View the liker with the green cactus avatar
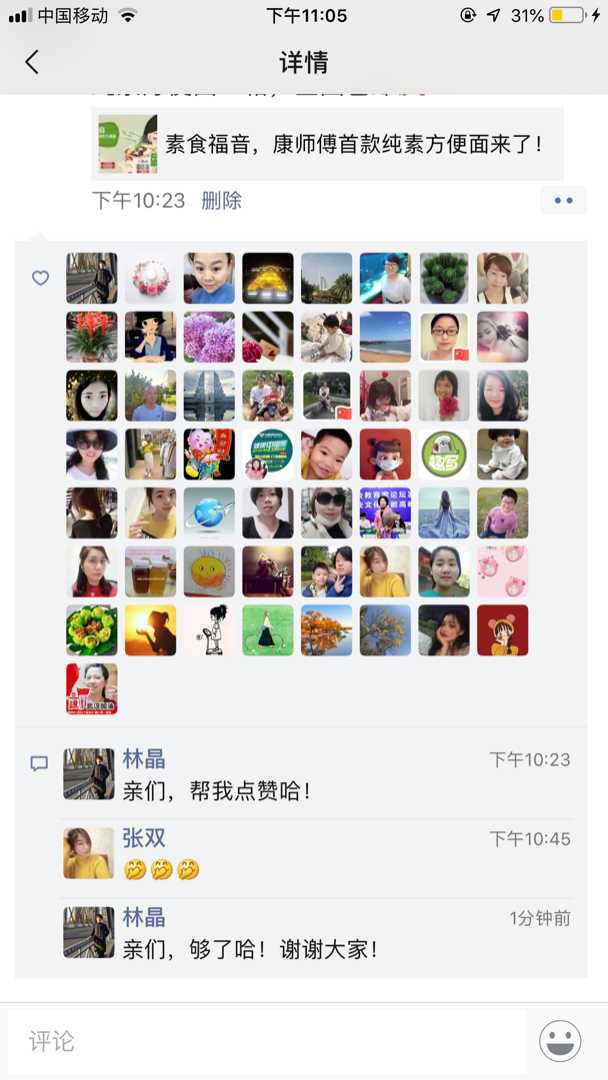The height and width of the screenshot is (1080, 608). coord(444,278)
